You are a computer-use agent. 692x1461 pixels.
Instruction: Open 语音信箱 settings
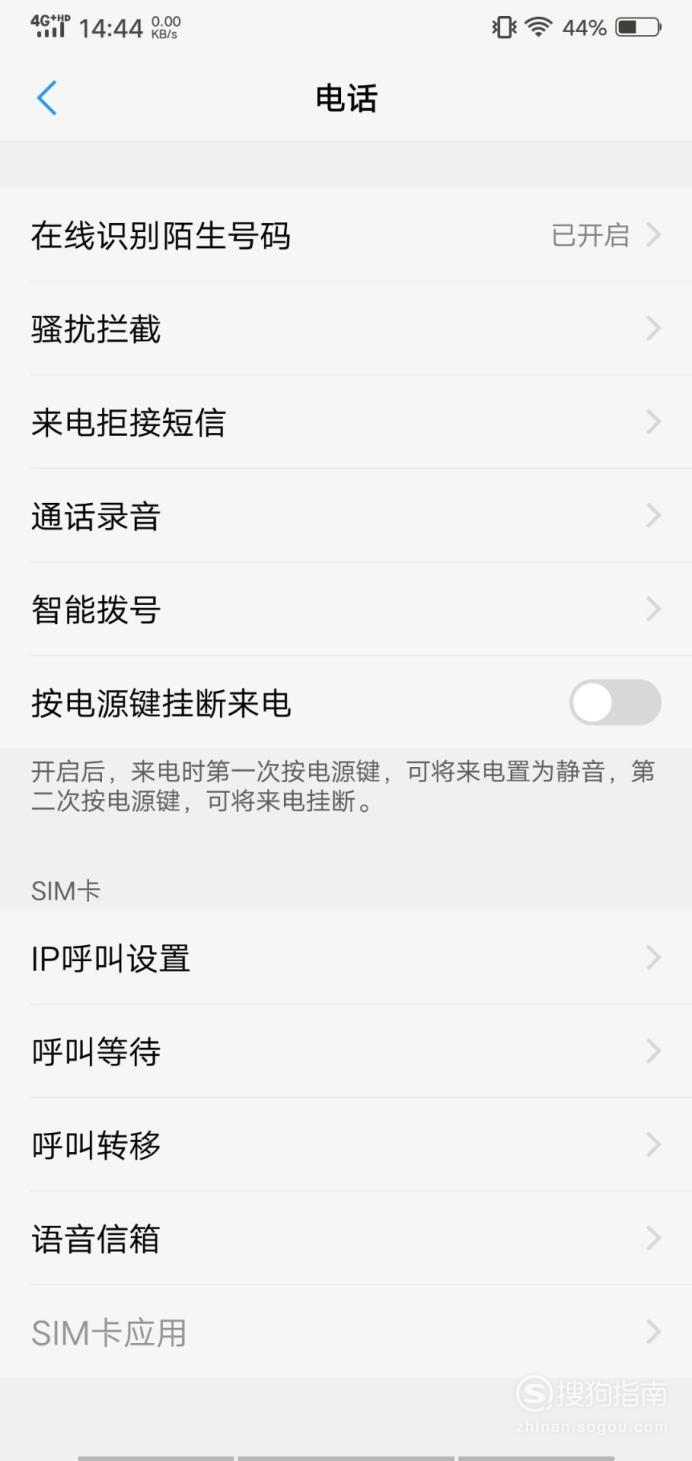(x=346, y=1238)
